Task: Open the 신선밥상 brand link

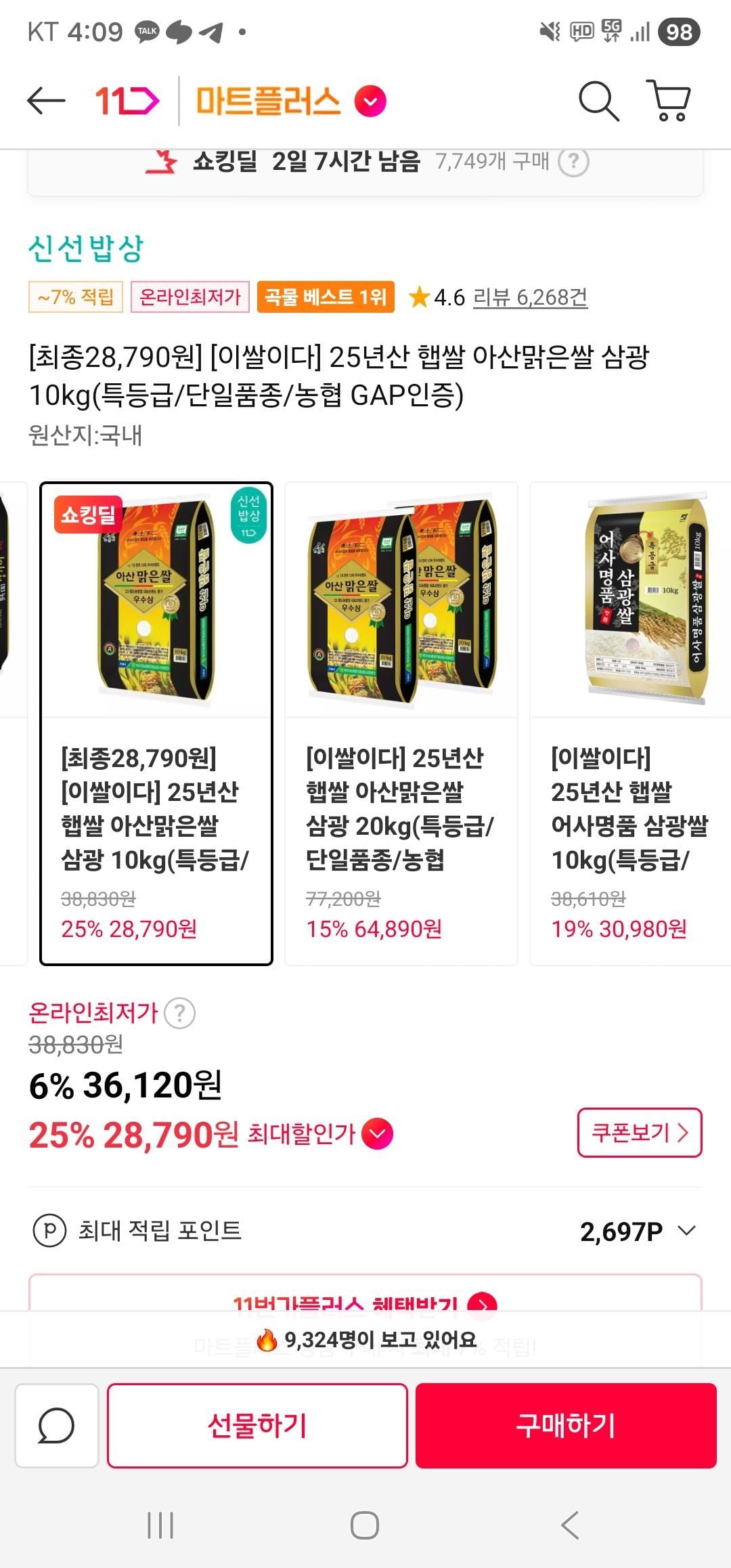Action: [x=86, y=248]
